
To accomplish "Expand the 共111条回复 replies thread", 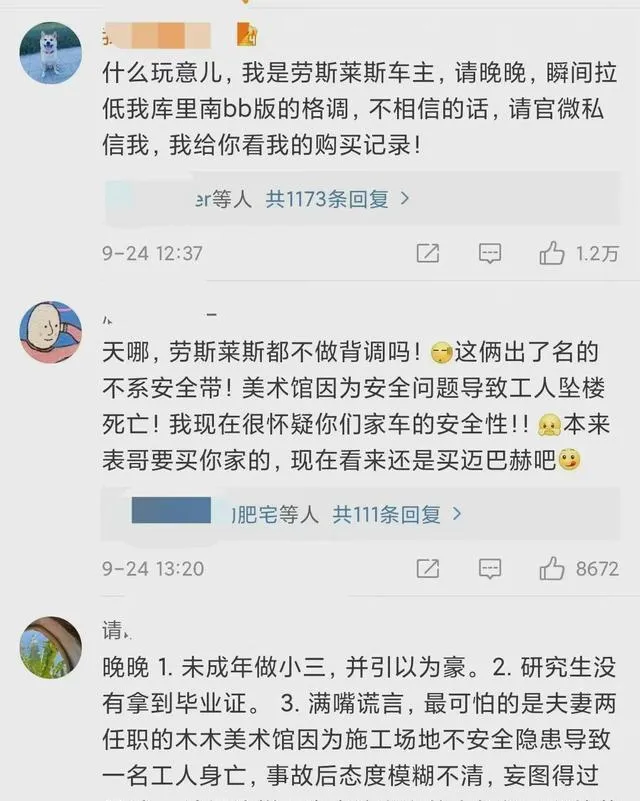I will pyautogui.click(x=397, y=514).
